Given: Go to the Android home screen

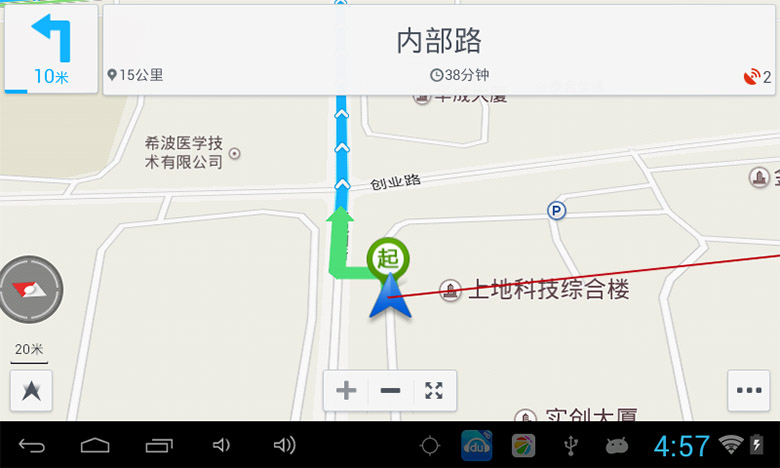Looking at the screenshot, I should point(95,445).
